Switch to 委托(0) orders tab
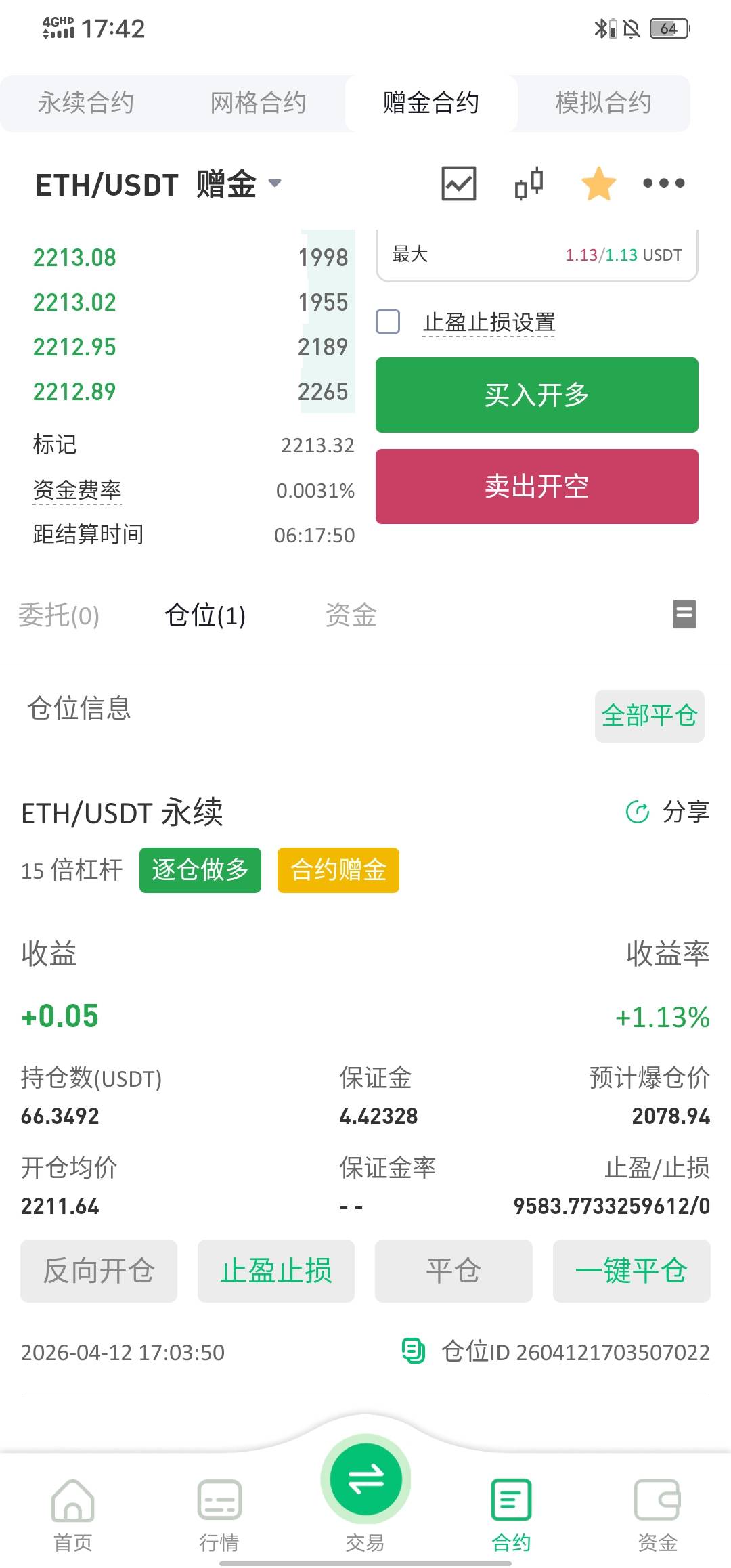This screenshot has height=1568, width=731. tap(59, 615)
